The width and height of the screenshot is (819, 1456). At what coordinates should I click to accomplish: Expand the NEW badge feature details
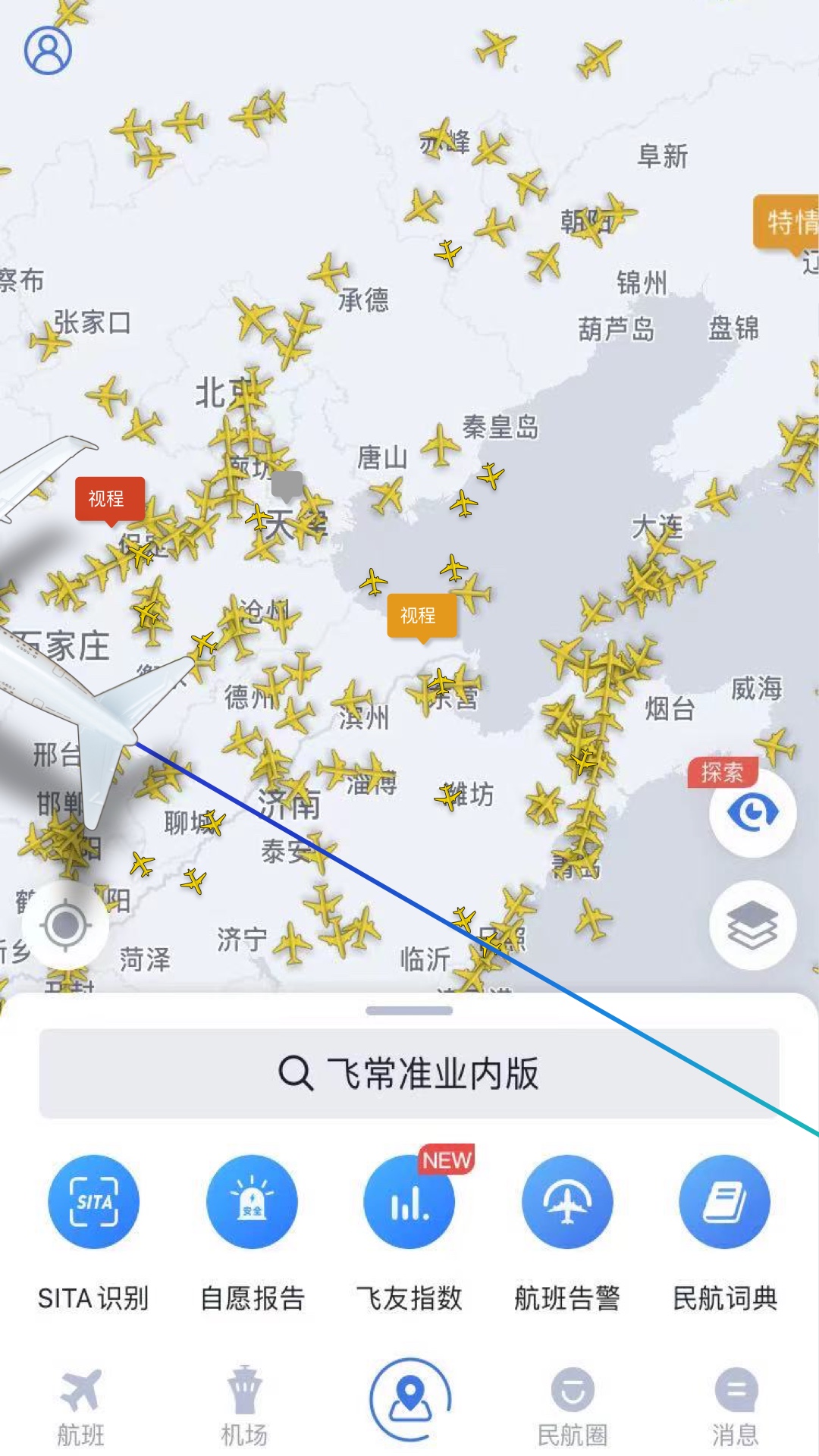pos(446,1159)
